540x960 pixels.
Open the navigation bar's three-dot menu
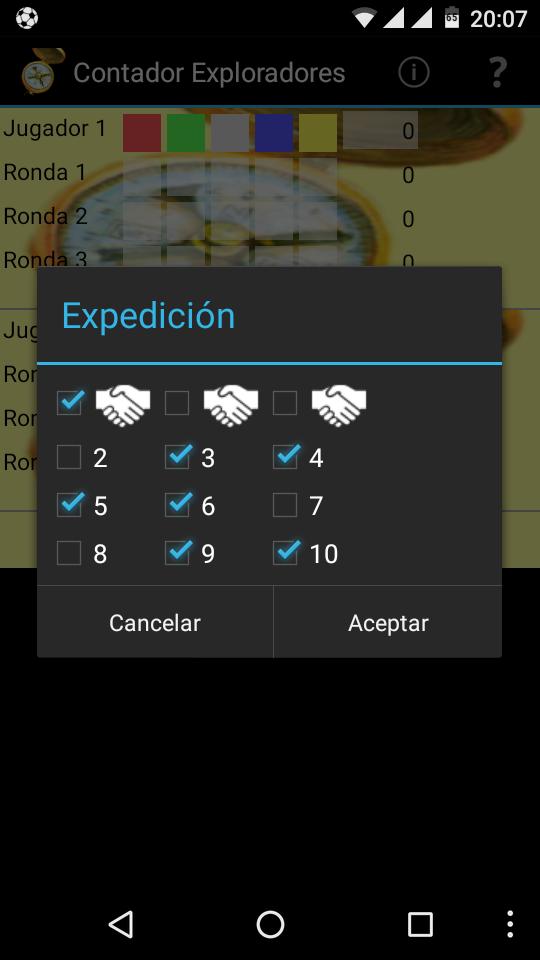point(510,924)
